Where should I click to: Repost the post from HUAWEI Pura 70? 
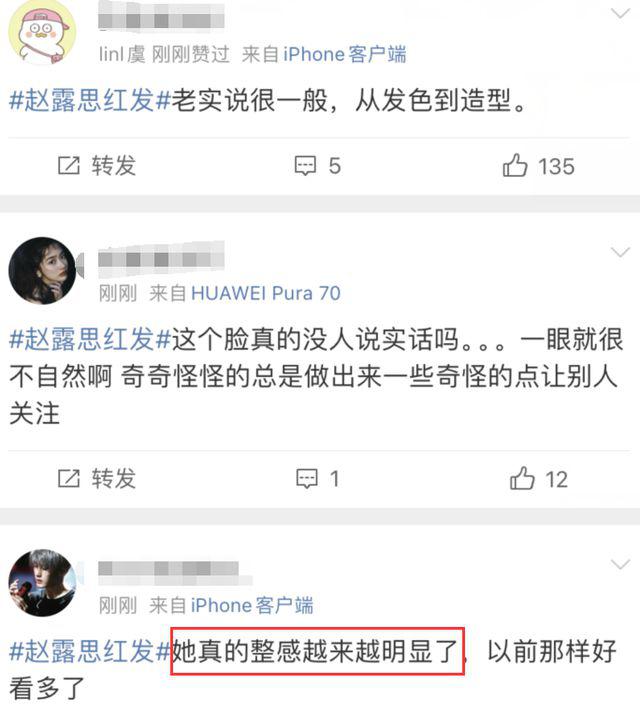(97, 479)
